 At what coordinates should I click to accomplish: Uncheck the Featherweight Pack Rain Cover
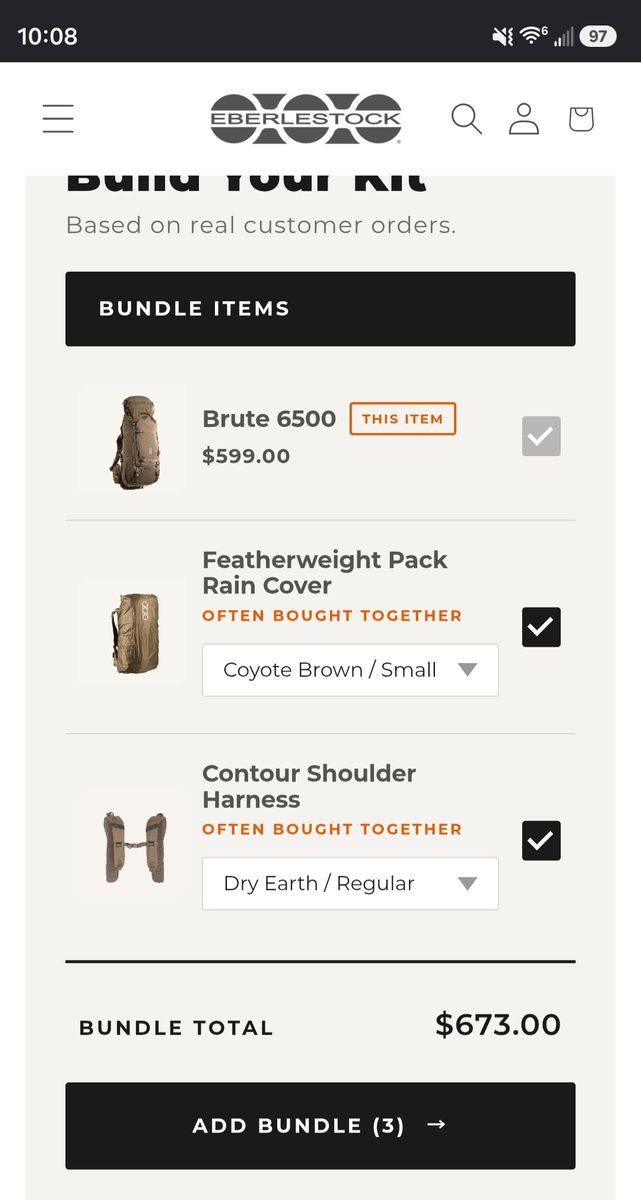(x=541, y=627)
